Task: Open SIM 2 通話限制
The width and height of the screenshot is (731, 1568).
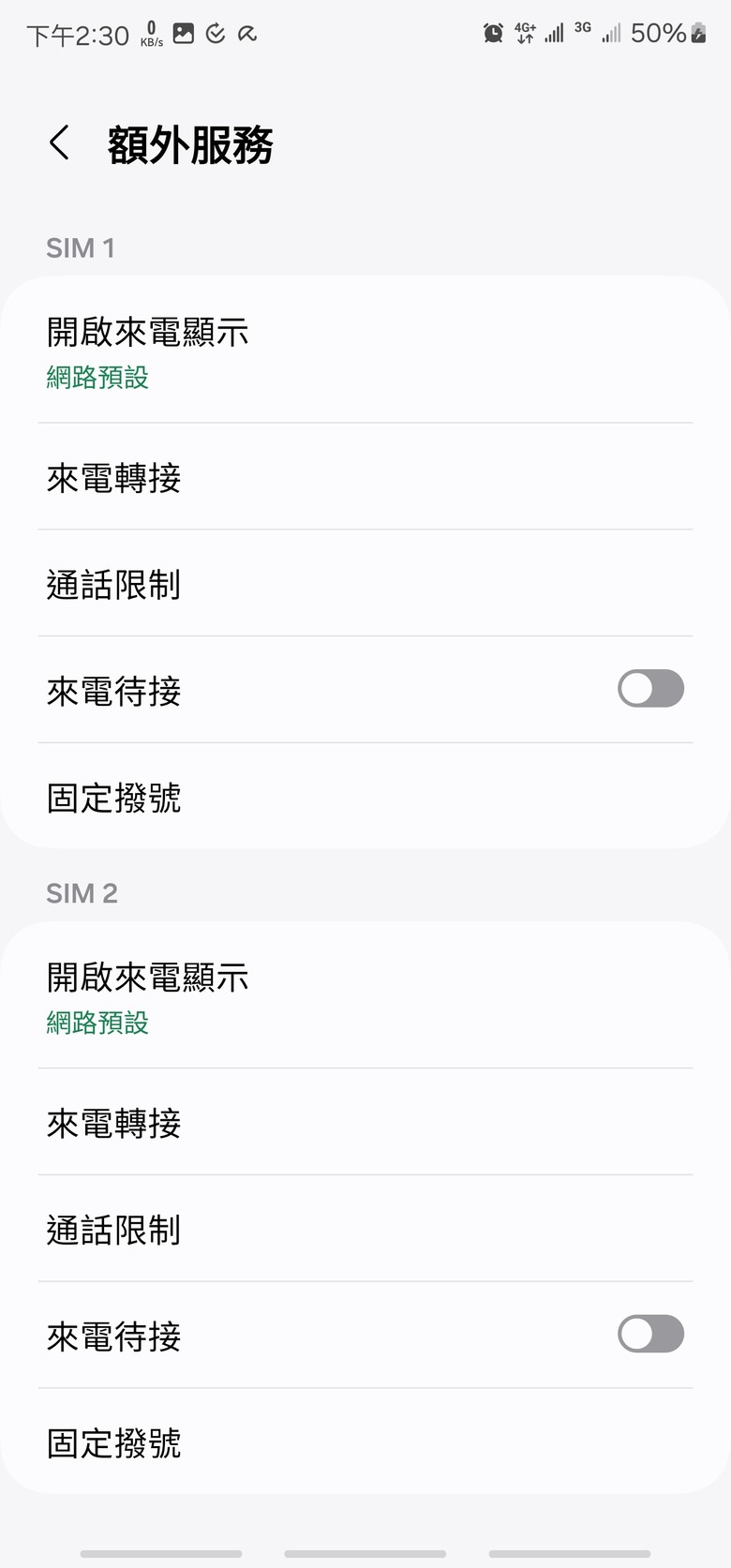Action: click(x=365, y=1229)
